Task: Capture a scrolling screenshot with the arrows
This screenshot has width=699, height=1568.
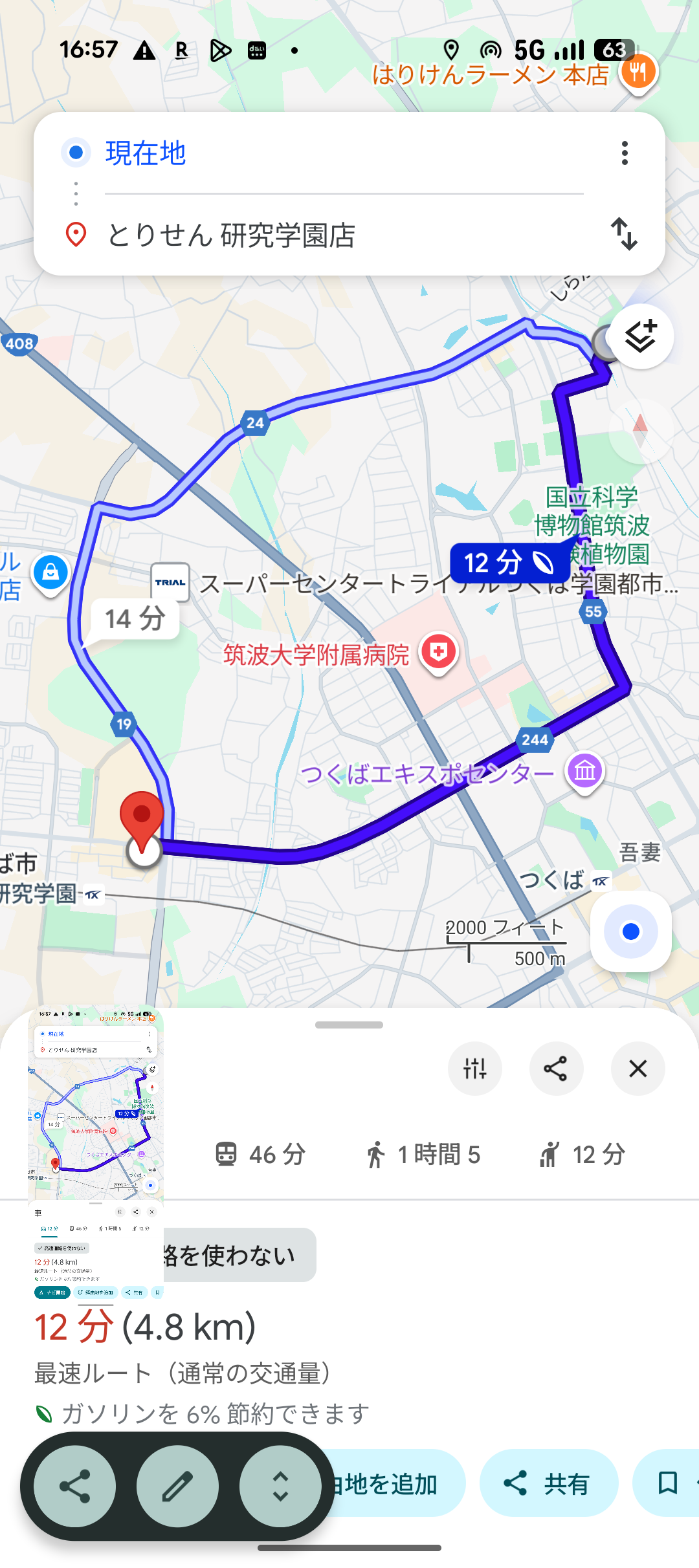Action: click(x=280, y=1486)
